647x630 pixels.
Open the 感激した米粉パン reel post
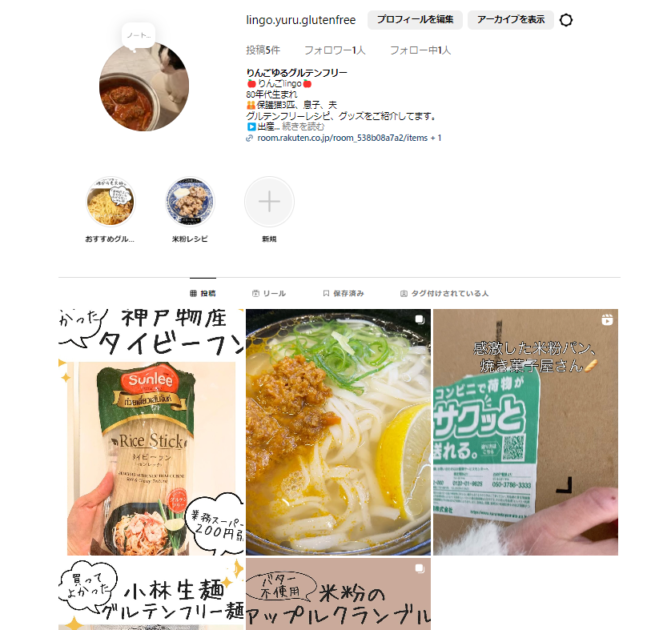[x=525, y=432]
